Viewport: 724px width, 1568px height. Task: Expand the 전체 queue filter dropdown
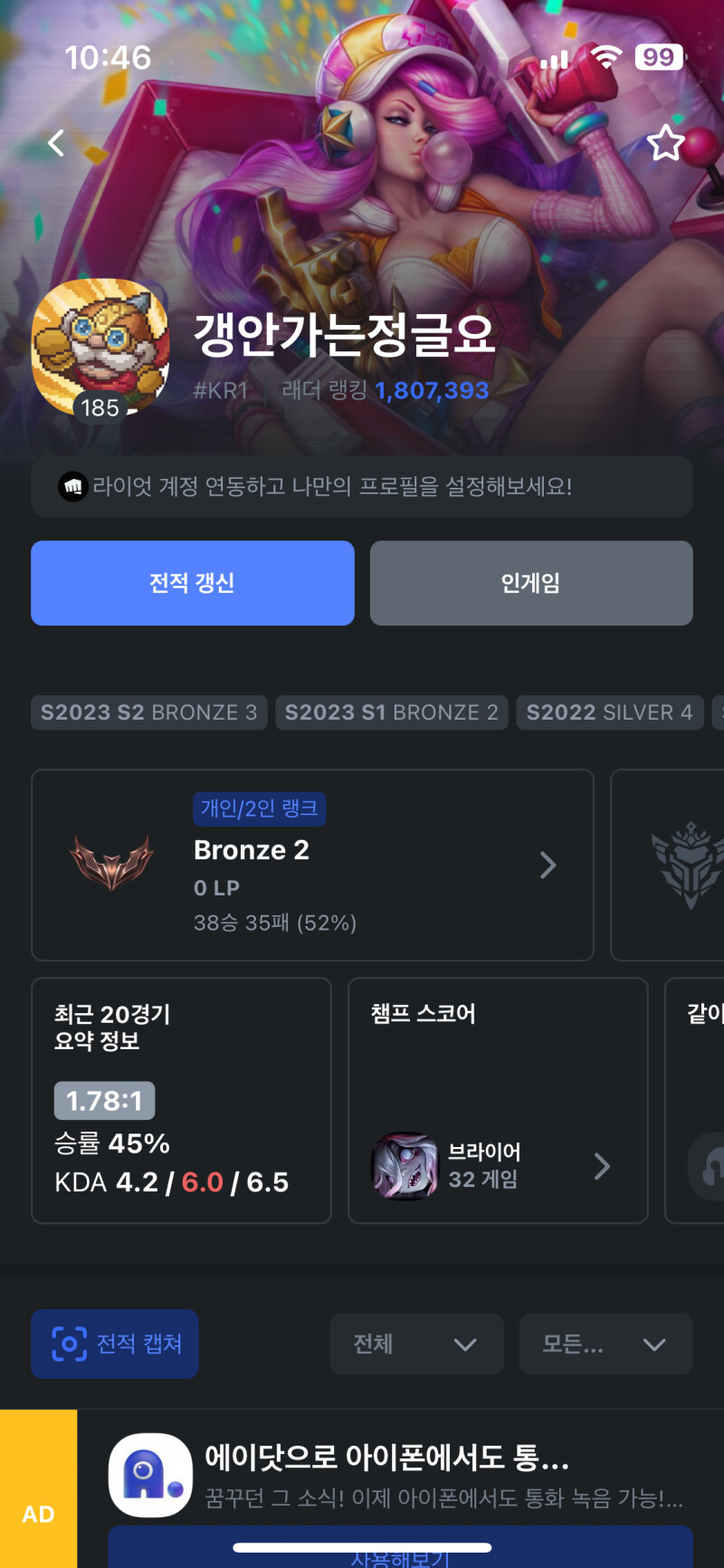click(x=416, y=1344)
